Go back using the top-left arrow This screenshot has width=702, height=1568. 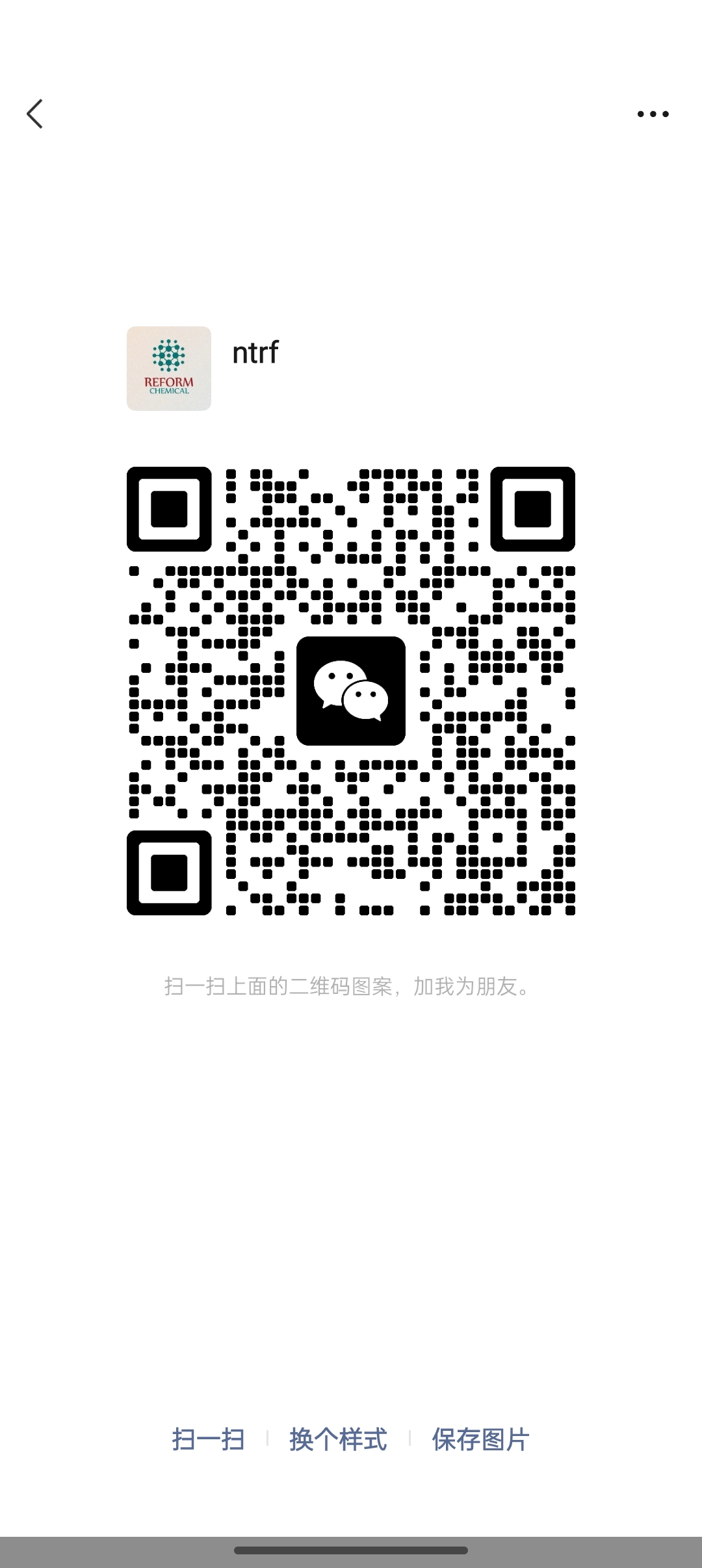[35, 114]
